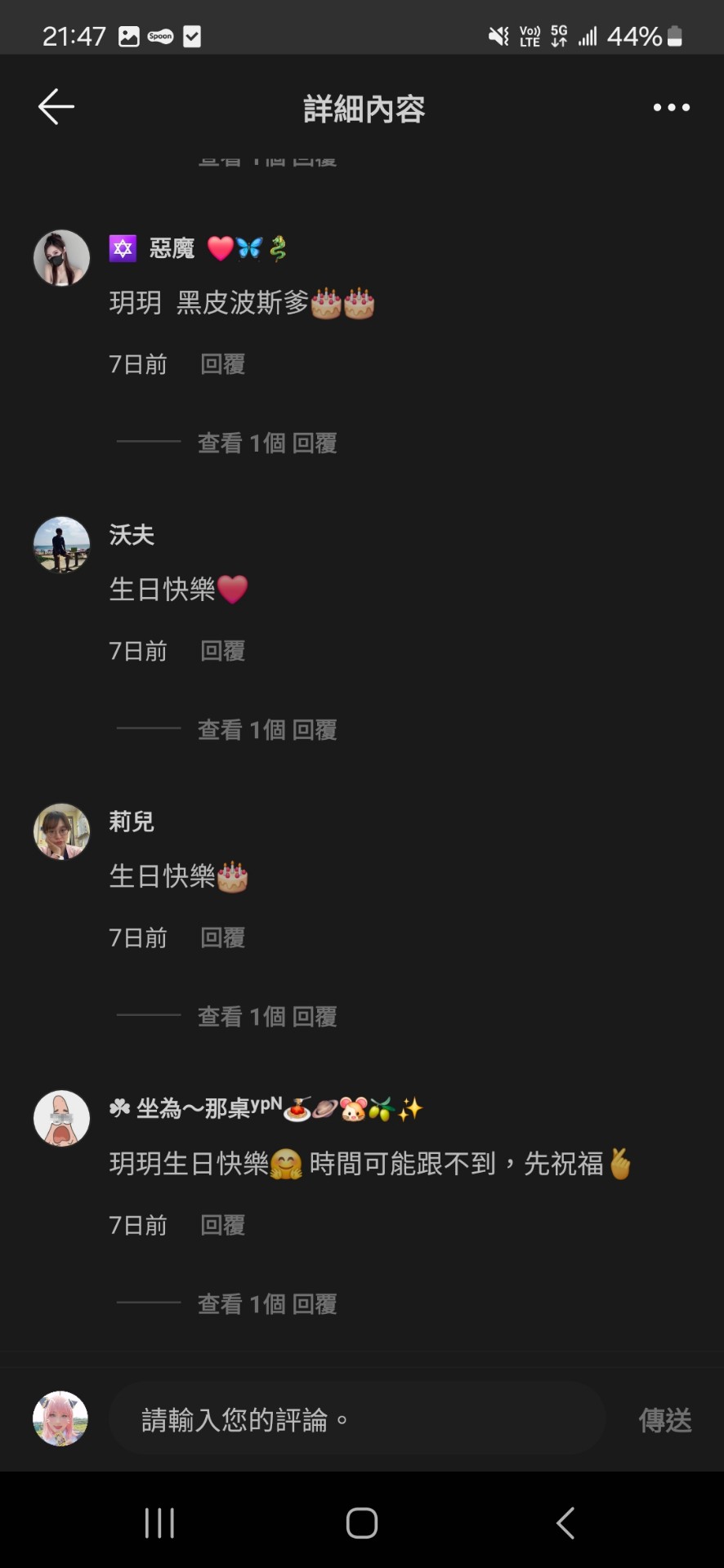Open the three-dot overflow menu

click(x=671, y=107)
